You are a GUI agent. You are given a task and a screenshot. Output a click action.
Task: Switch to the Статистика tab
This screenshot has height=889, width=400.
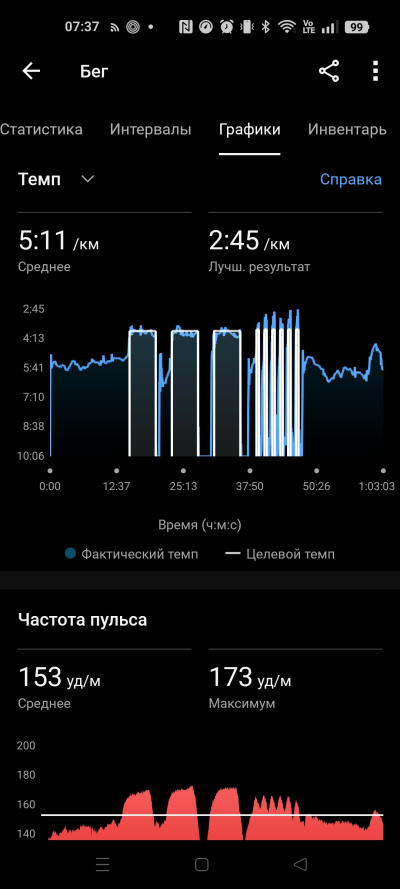pyautogui.click(x=41, y=129)
